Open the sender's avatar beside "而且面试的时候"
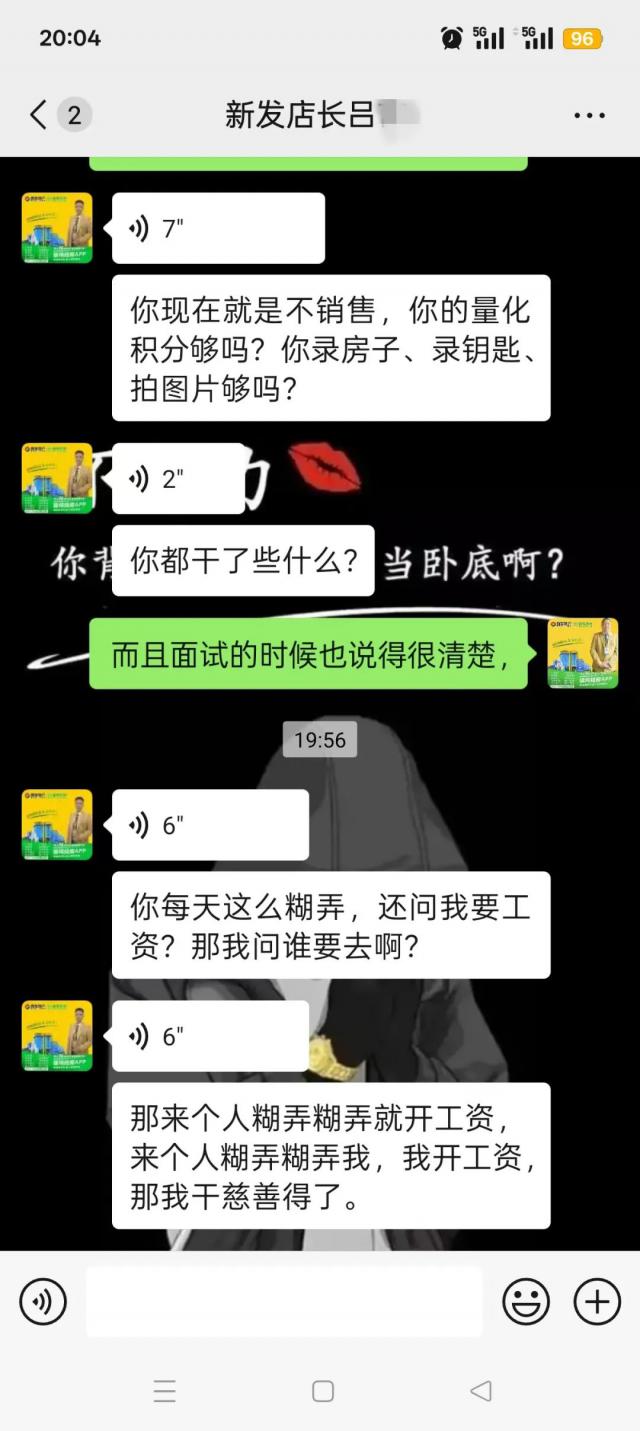The height and width of the screenshot is (1431, 640). (582, 654)
